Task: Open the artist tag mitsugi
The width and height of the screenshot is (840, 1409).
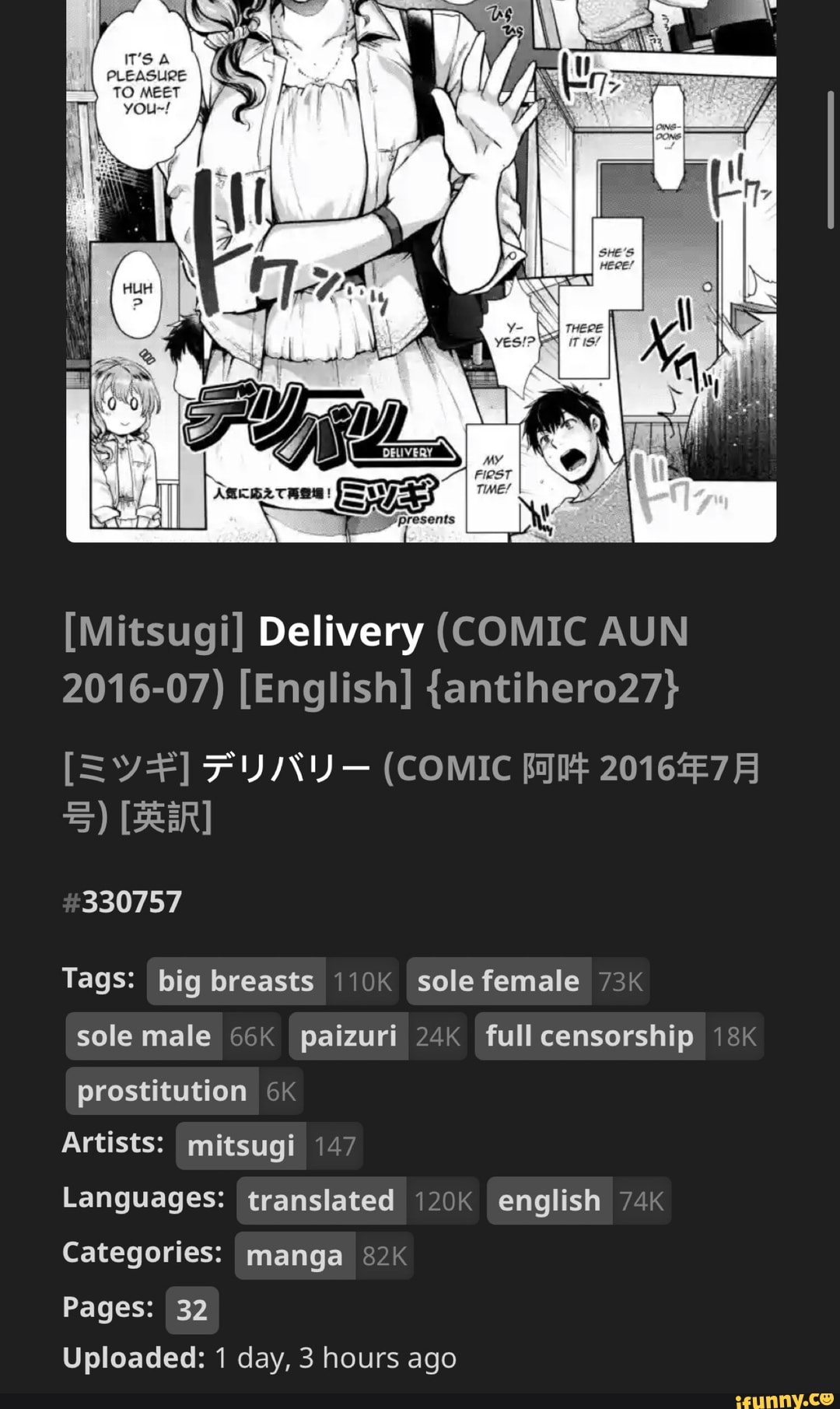Action: pos(269,1146)
